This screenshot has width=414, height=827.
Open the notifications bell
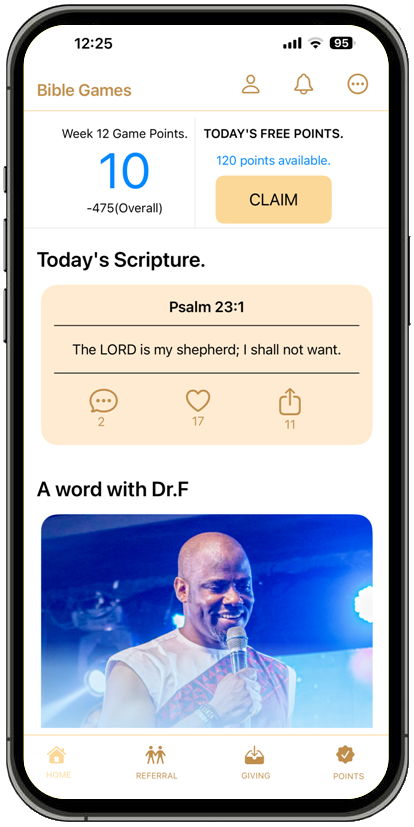coord(304,84)
